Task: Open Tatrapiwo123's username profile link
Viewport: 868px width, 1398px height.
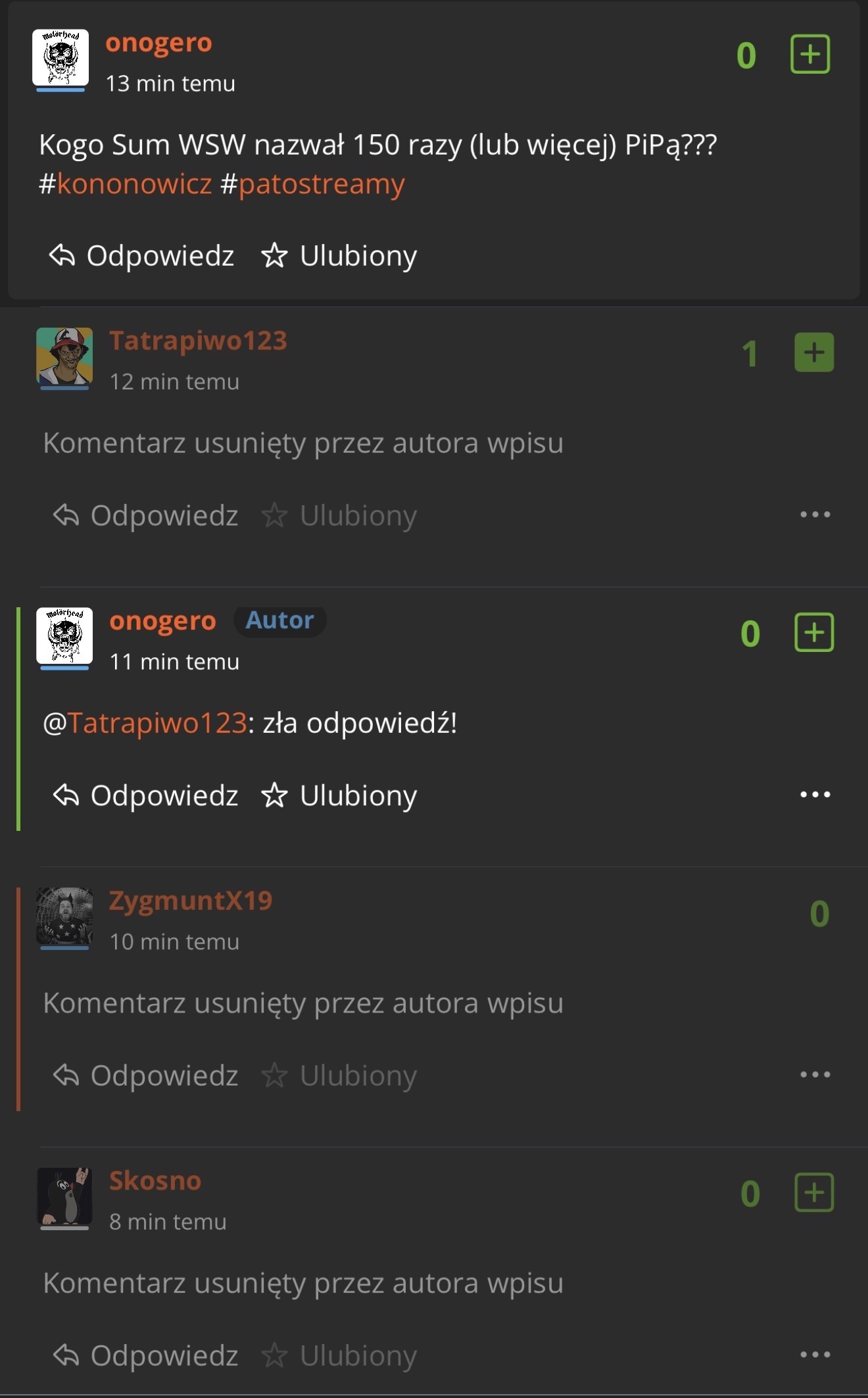Action: click(x=198, y=341)
